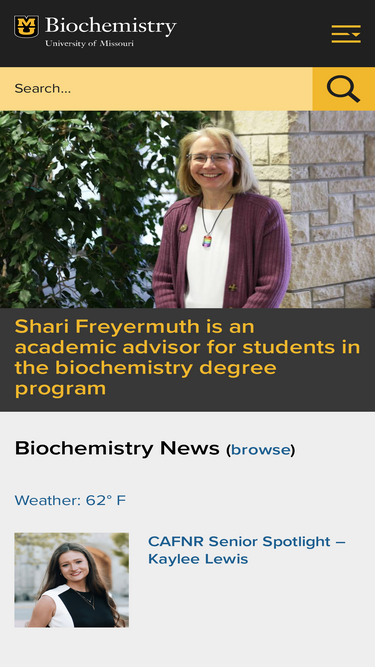Open the hamburger navigation menu

click(x=346, y=34)
